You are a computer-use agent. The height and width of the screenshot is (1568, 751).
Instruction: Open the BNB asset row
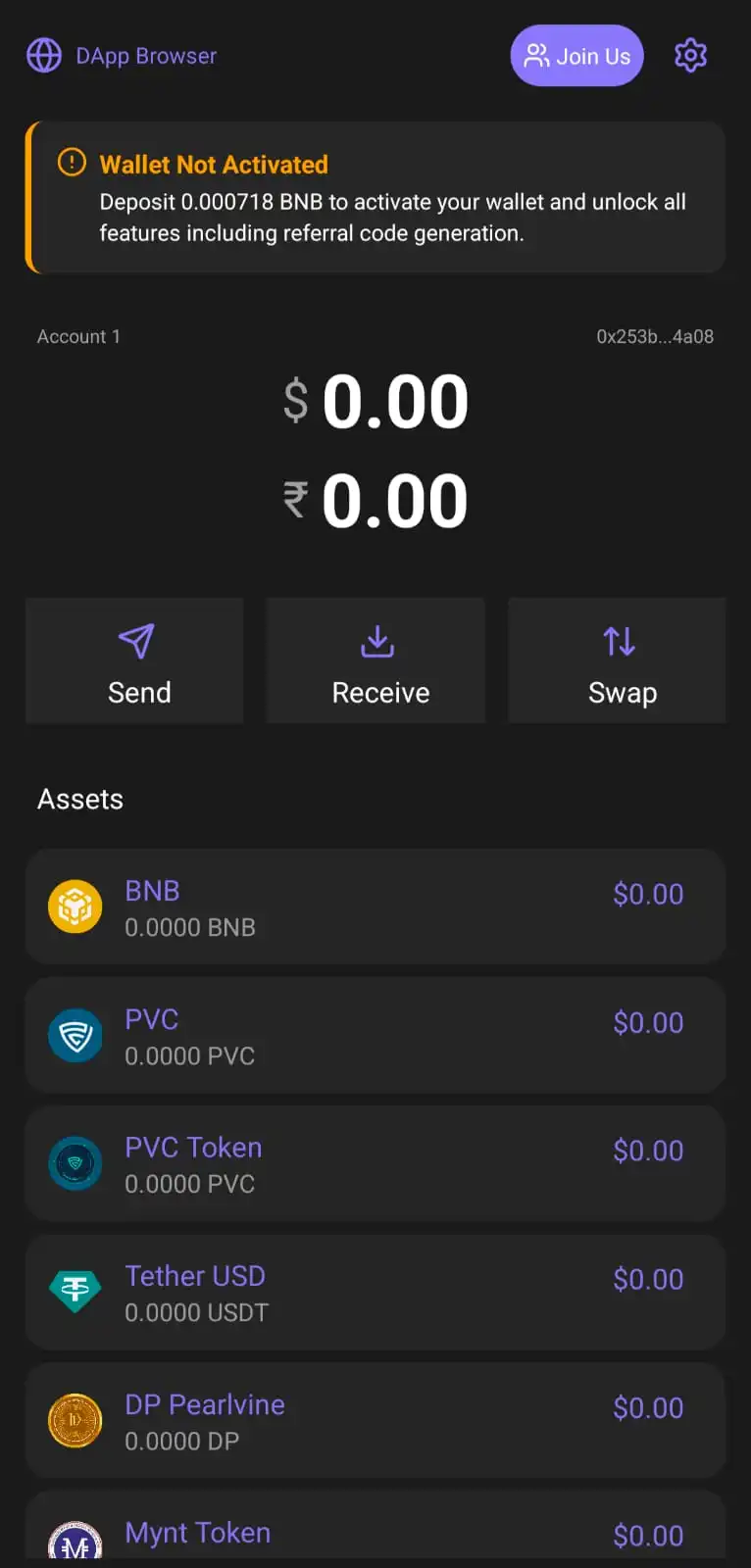pos(375,906)
